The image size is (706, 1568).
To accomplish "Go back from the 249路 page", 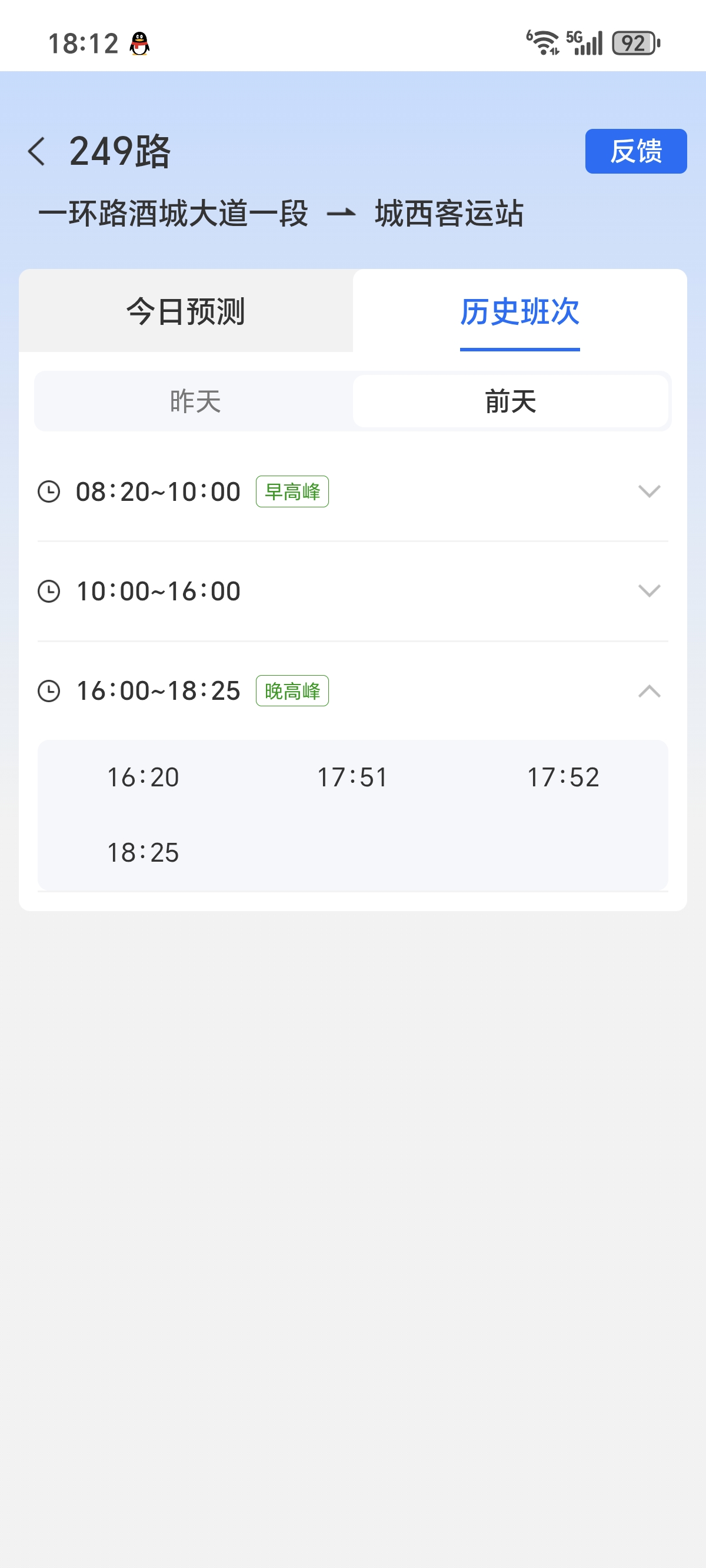I will (36, 151).
